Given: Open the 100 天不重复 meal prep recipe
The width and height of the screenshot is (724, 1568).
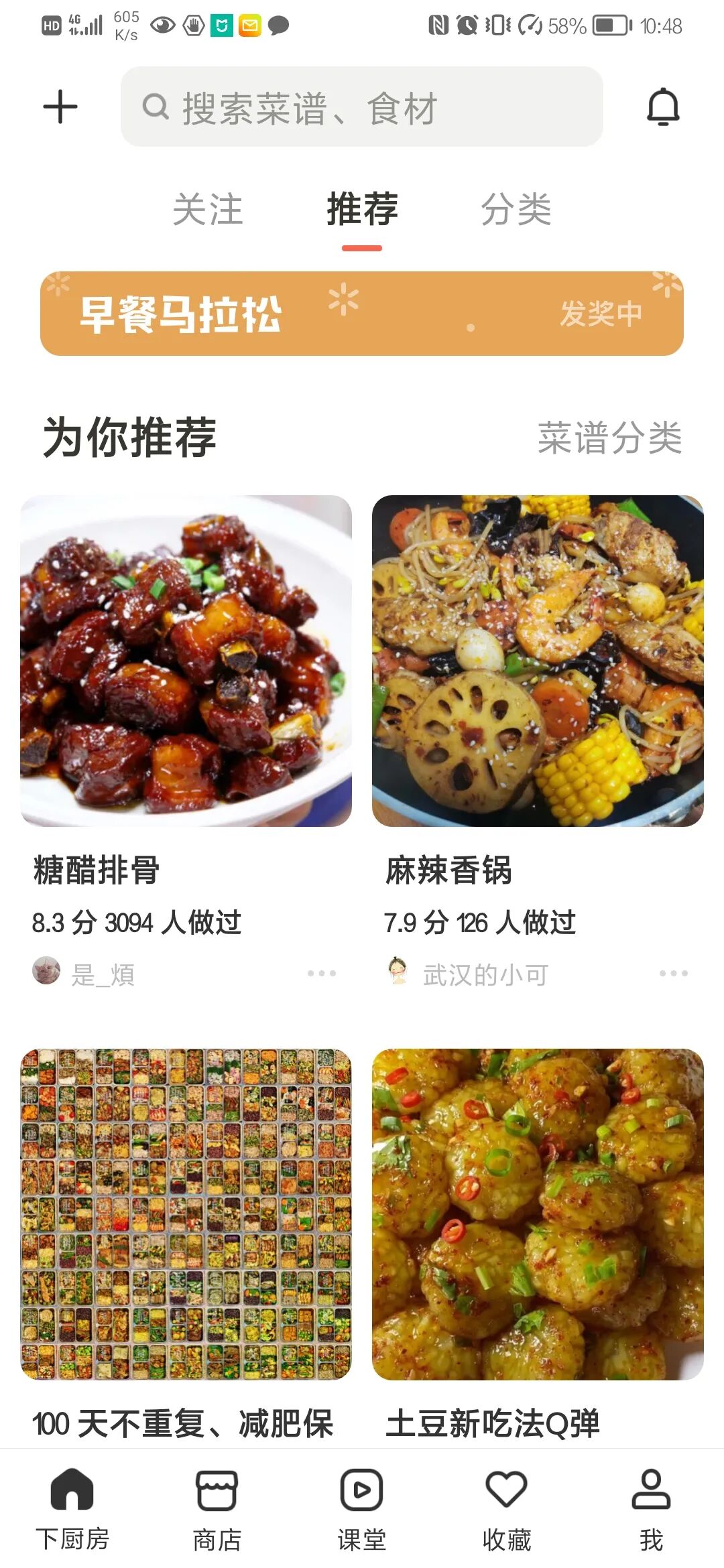Looking at the screenshot, I should (x=186, y=1214).
